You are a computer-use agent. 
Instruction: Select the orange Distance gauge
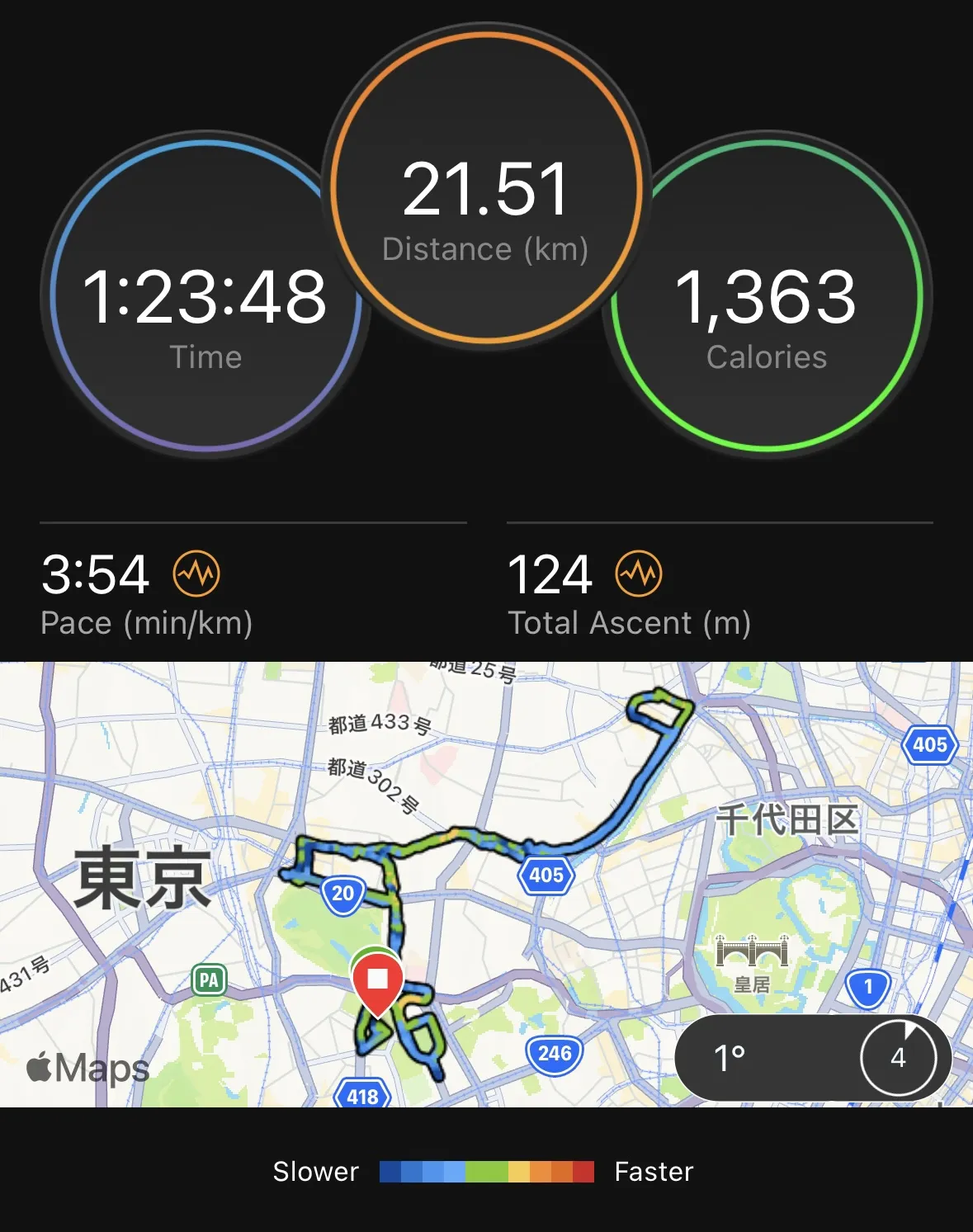[x=486, y=190]
